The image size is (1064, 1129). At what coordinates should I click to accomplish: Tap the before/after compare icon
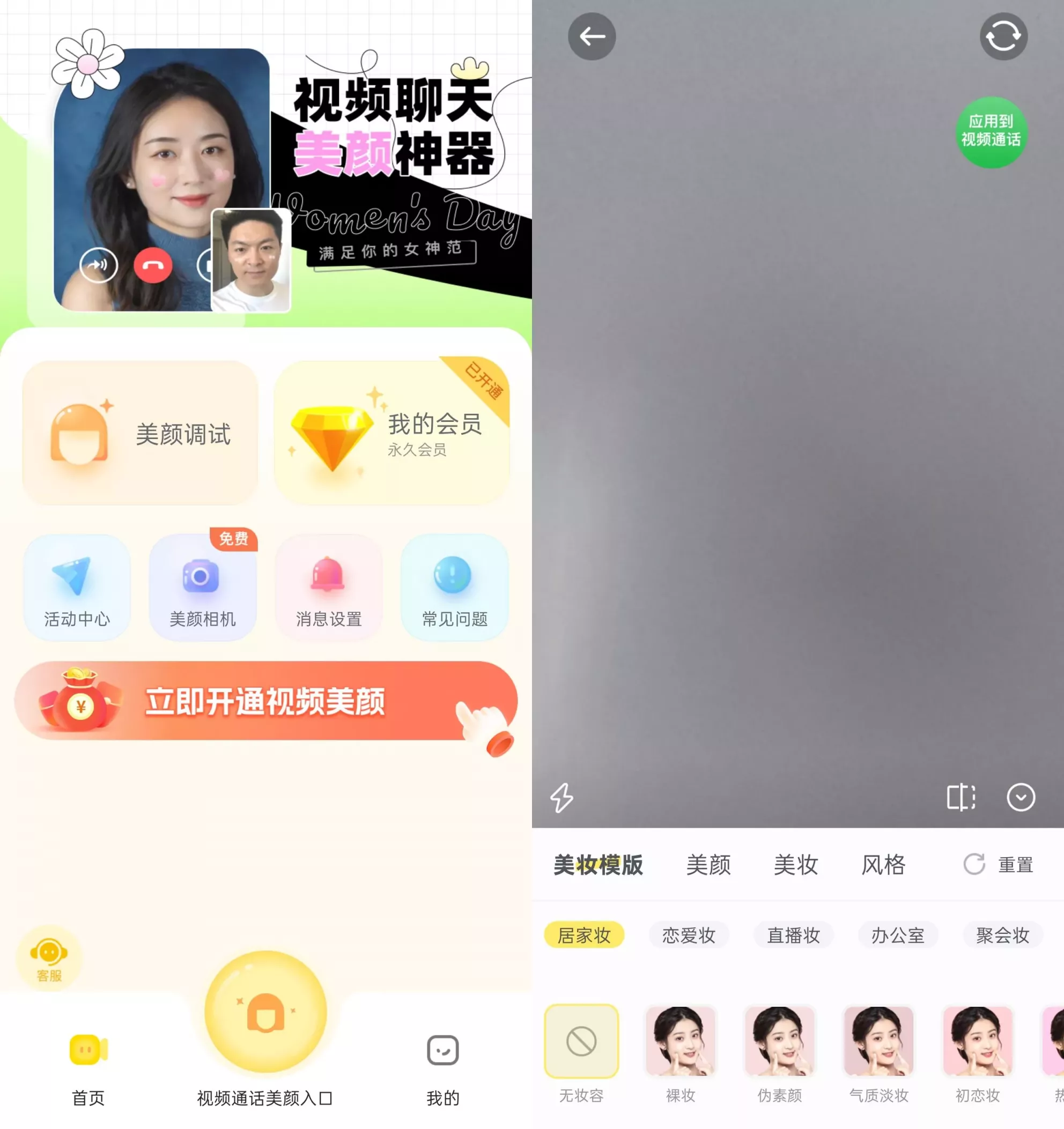[960, 797]
